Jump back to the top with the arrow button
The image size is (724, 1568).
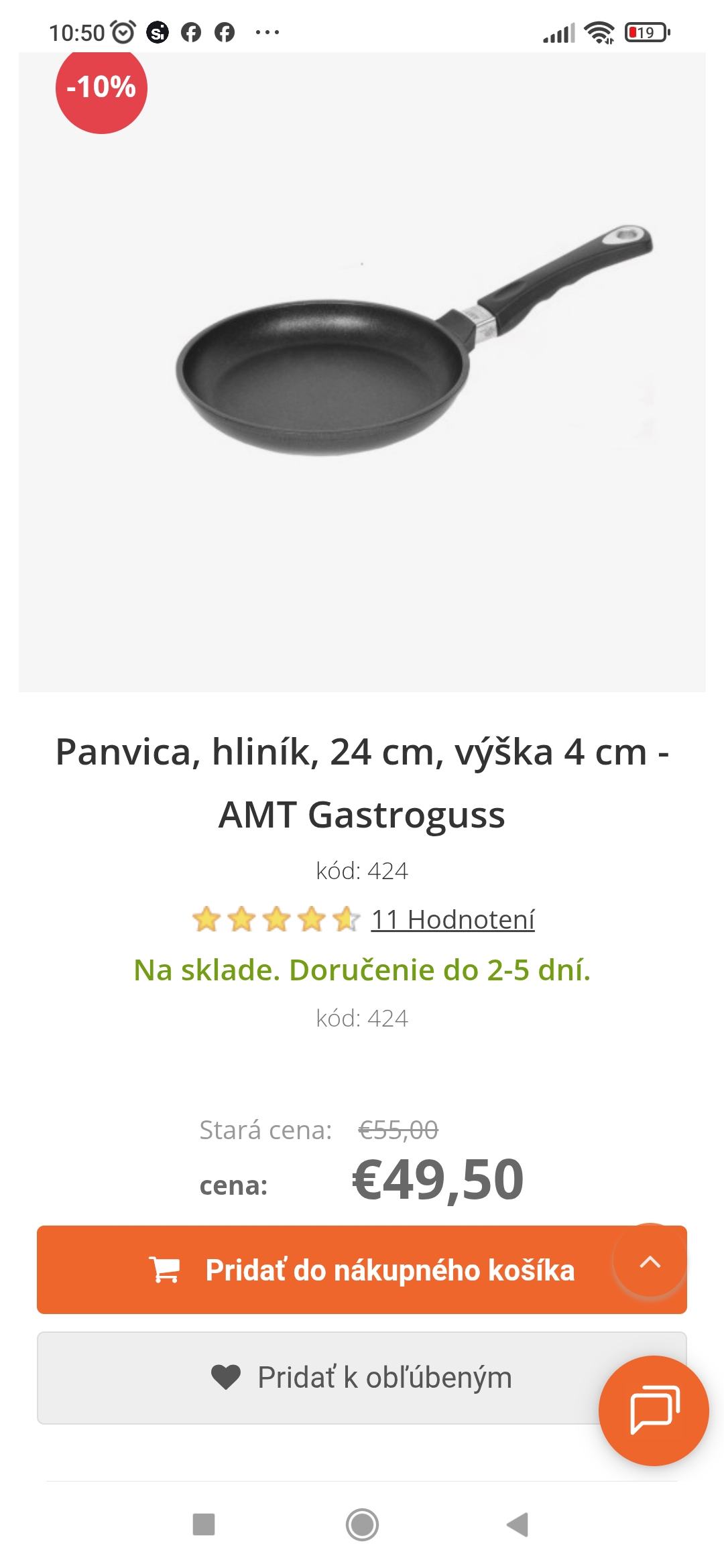650,1262
